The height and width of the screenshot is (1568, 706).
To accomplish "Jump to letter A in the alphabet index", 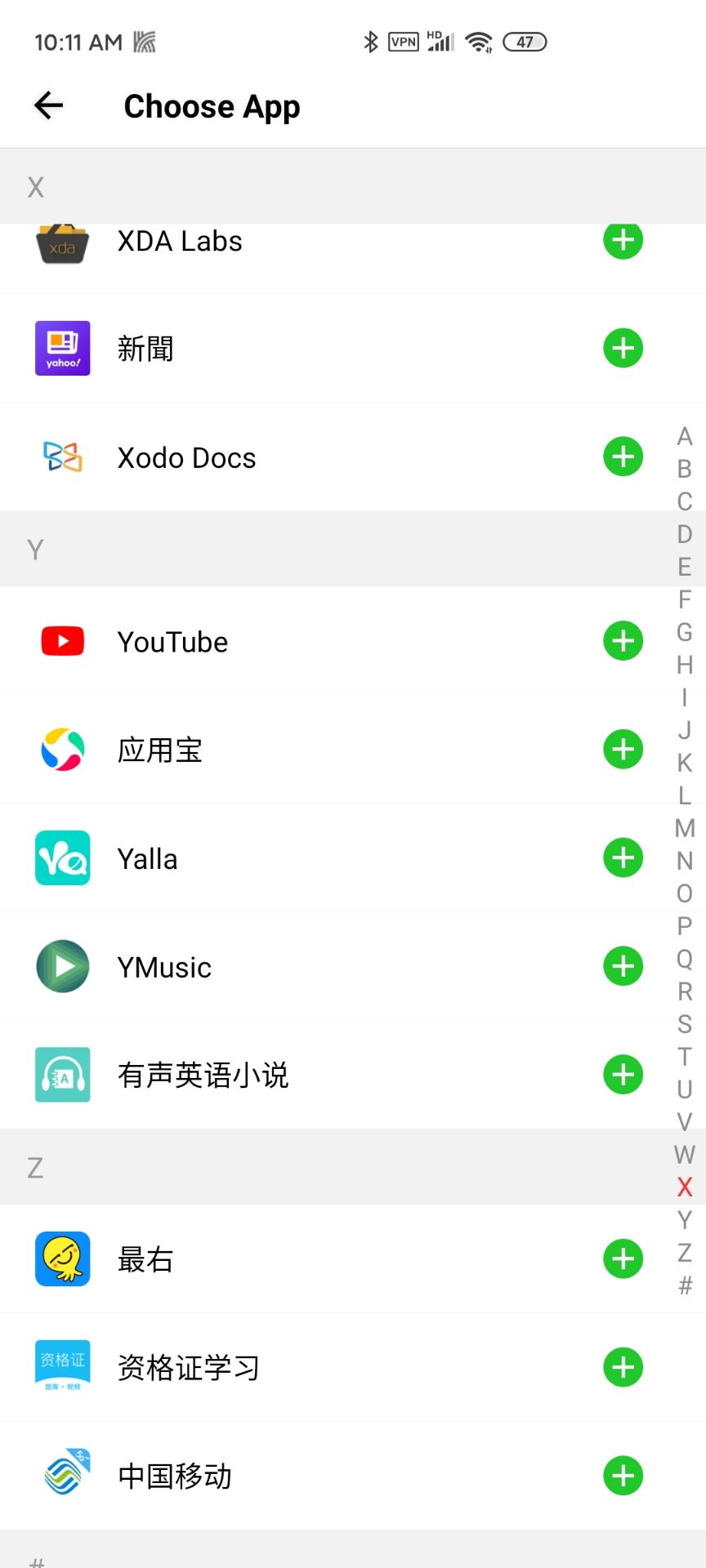I will coord(684,437).
